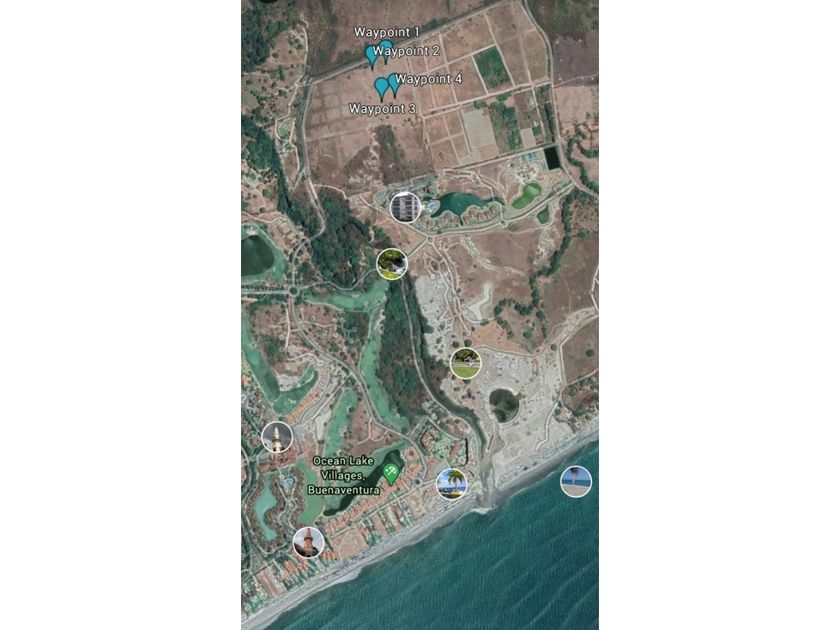The image size is (840, 630).
Task: View the white tower photo marker
Action: point(277,437)
